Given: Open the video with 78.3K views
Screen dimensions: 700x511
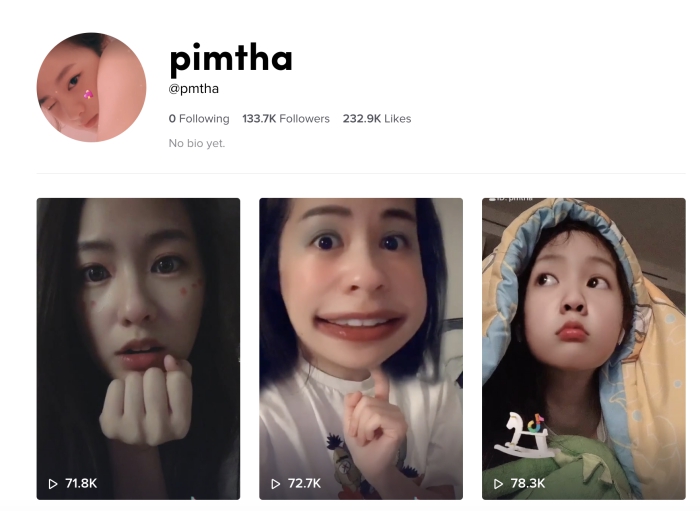Looking at the screenshot, I should point(583,348).
